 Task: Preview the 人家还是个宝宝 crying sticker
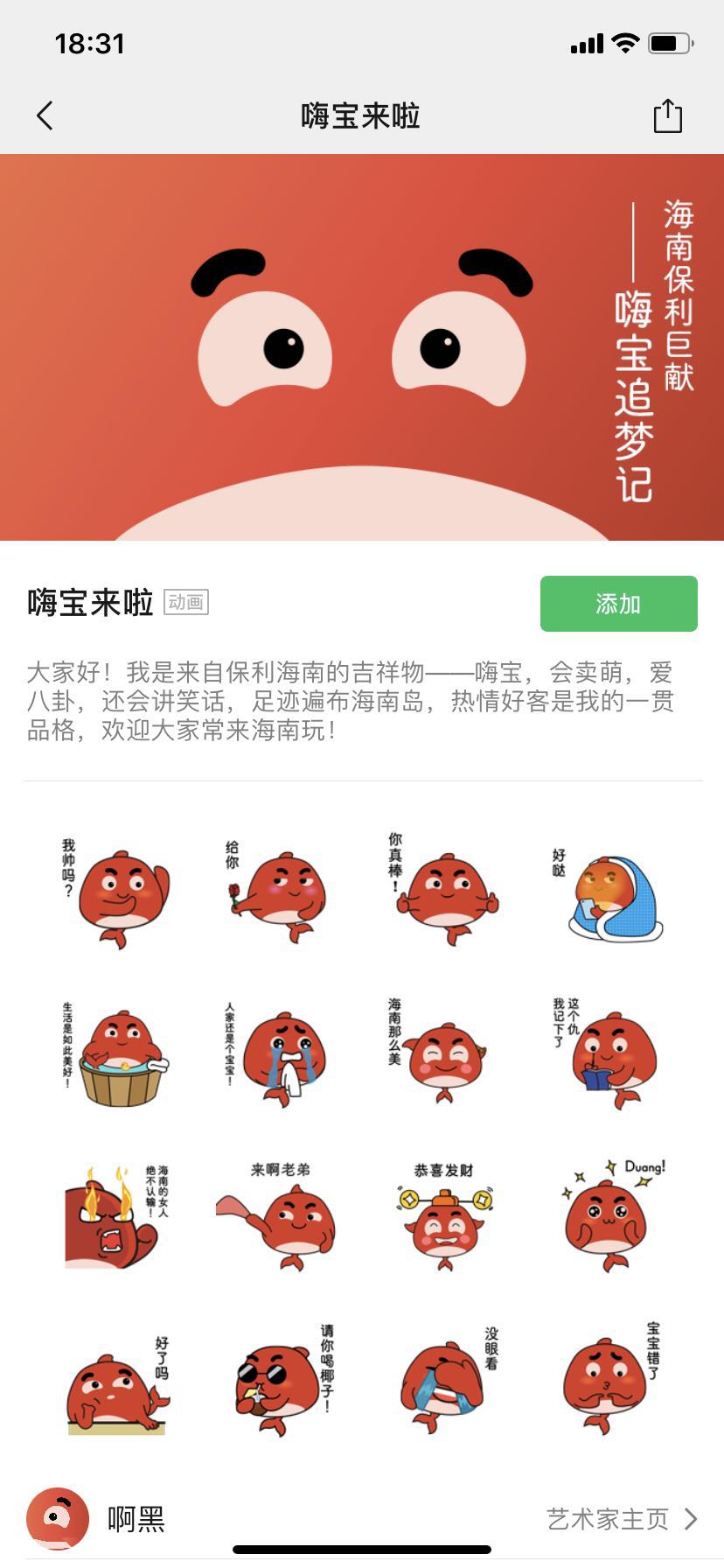(x=280, y=1055)
